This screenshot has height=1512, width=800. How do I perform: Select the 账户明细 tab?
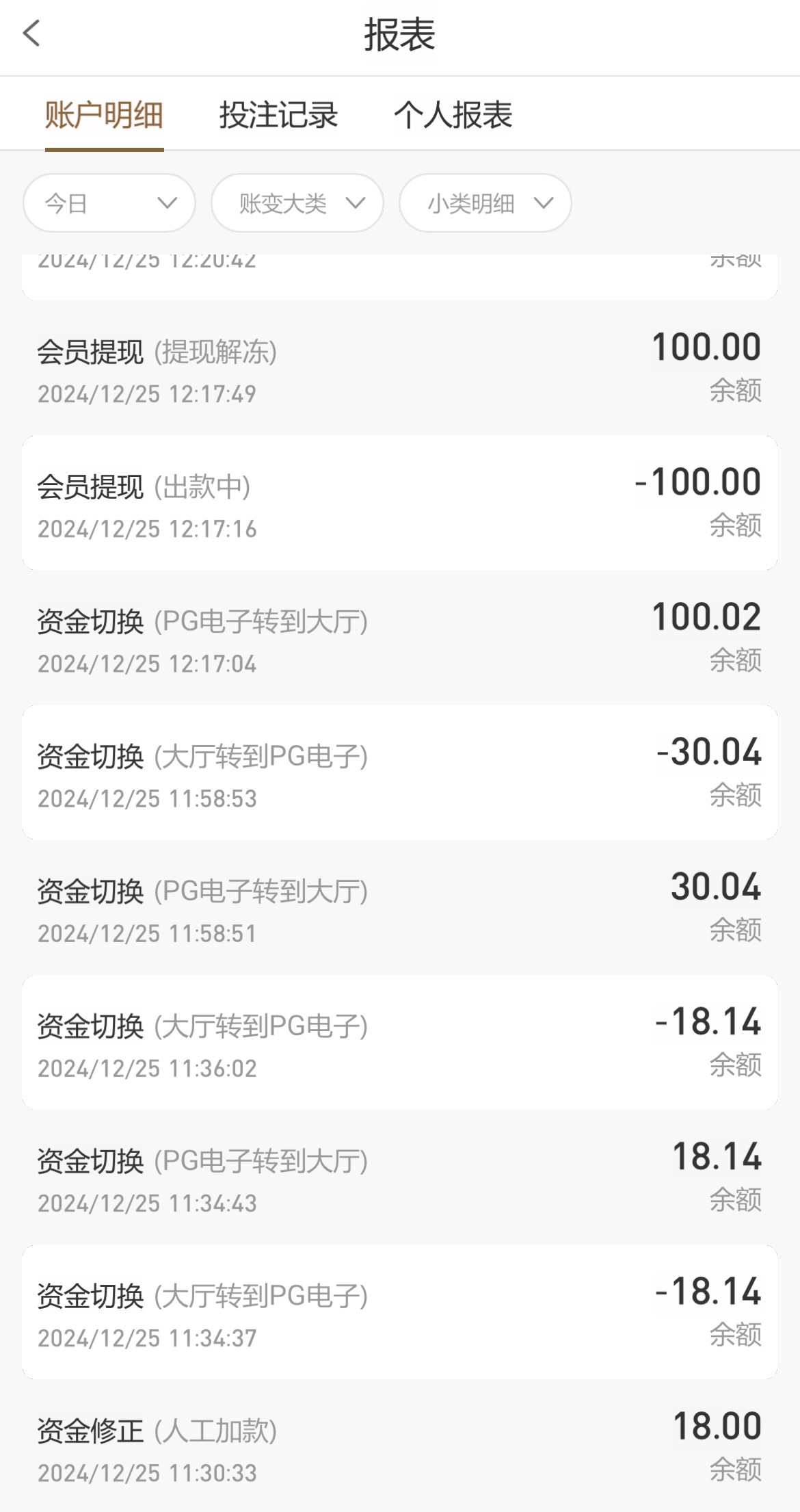click(104, 114)
